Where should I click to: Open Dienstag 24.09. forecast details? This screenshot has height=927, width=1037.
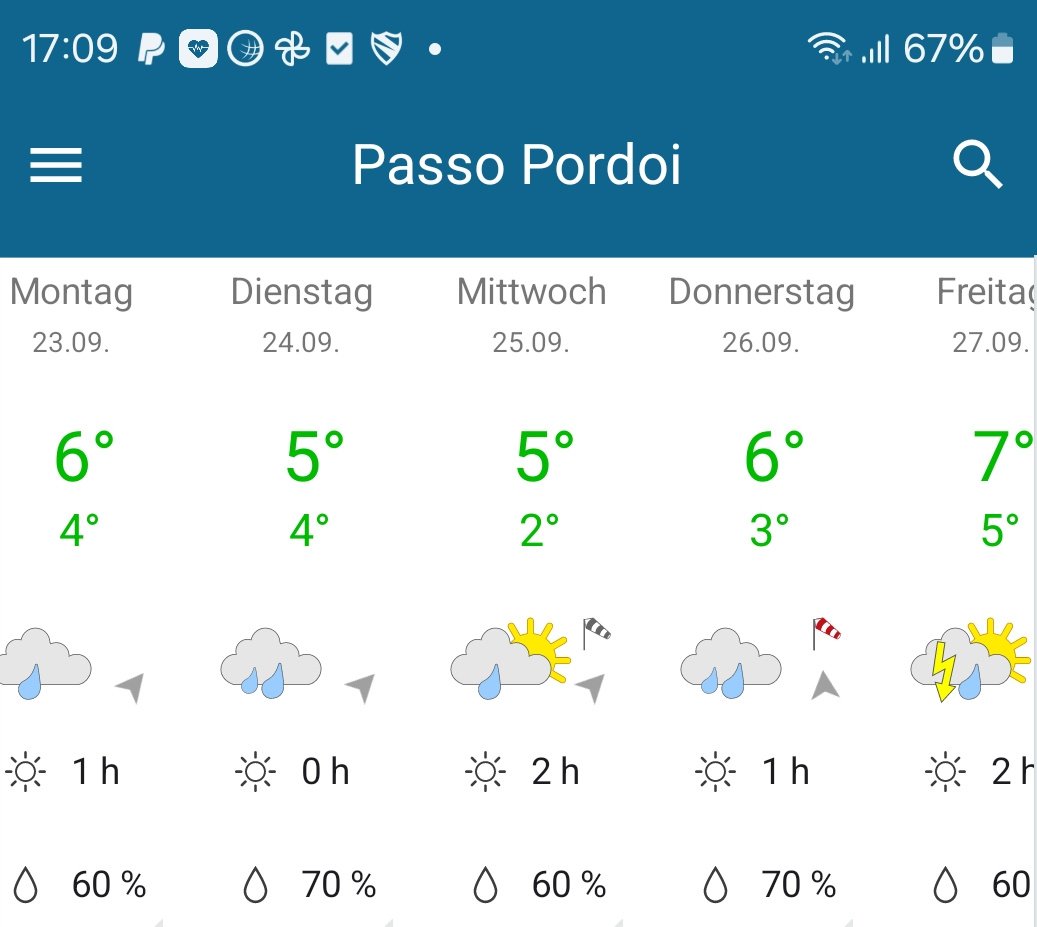click(x=301, y=312)
